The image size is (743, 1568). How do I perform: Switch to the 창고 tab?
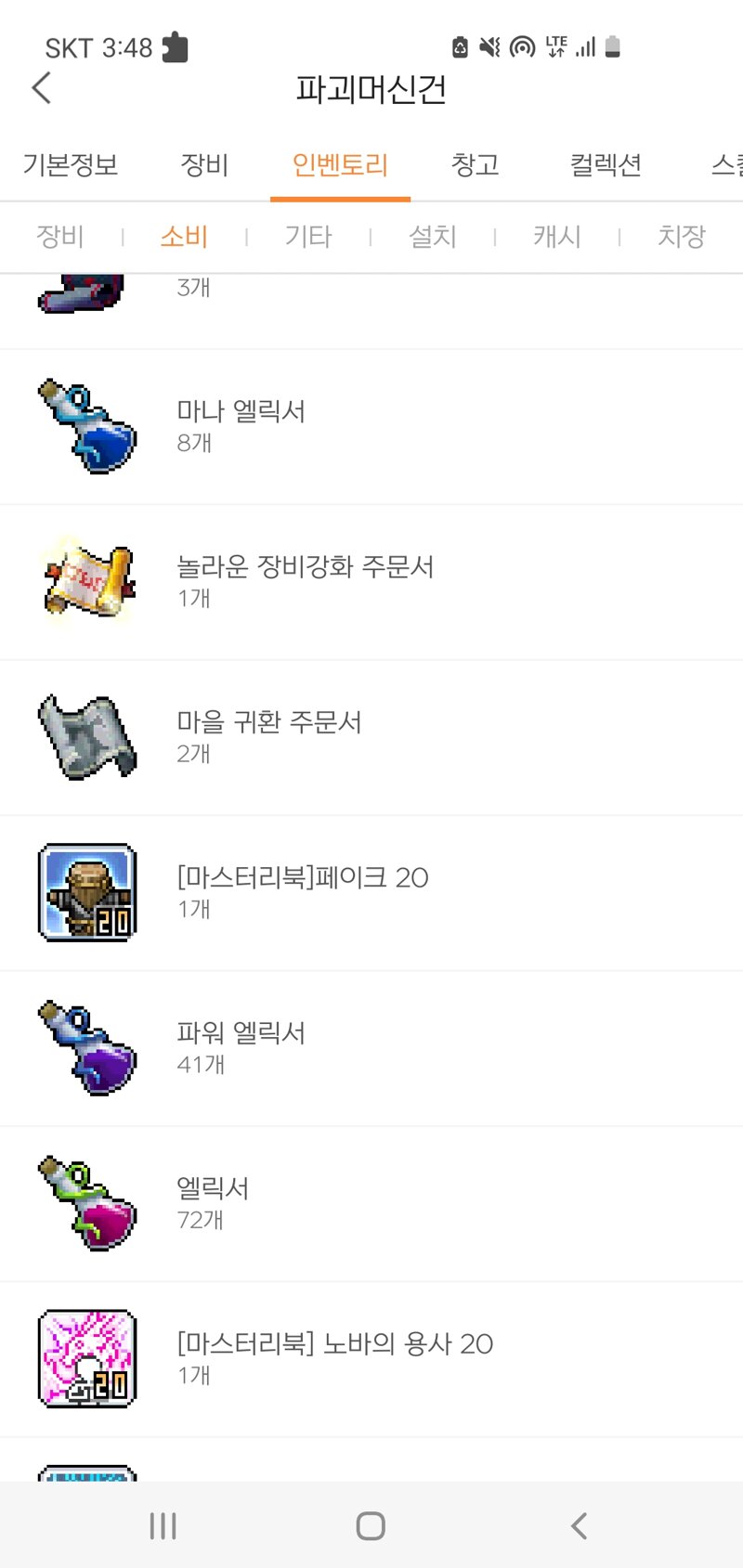pyautogui.click(x=476, y=165)
